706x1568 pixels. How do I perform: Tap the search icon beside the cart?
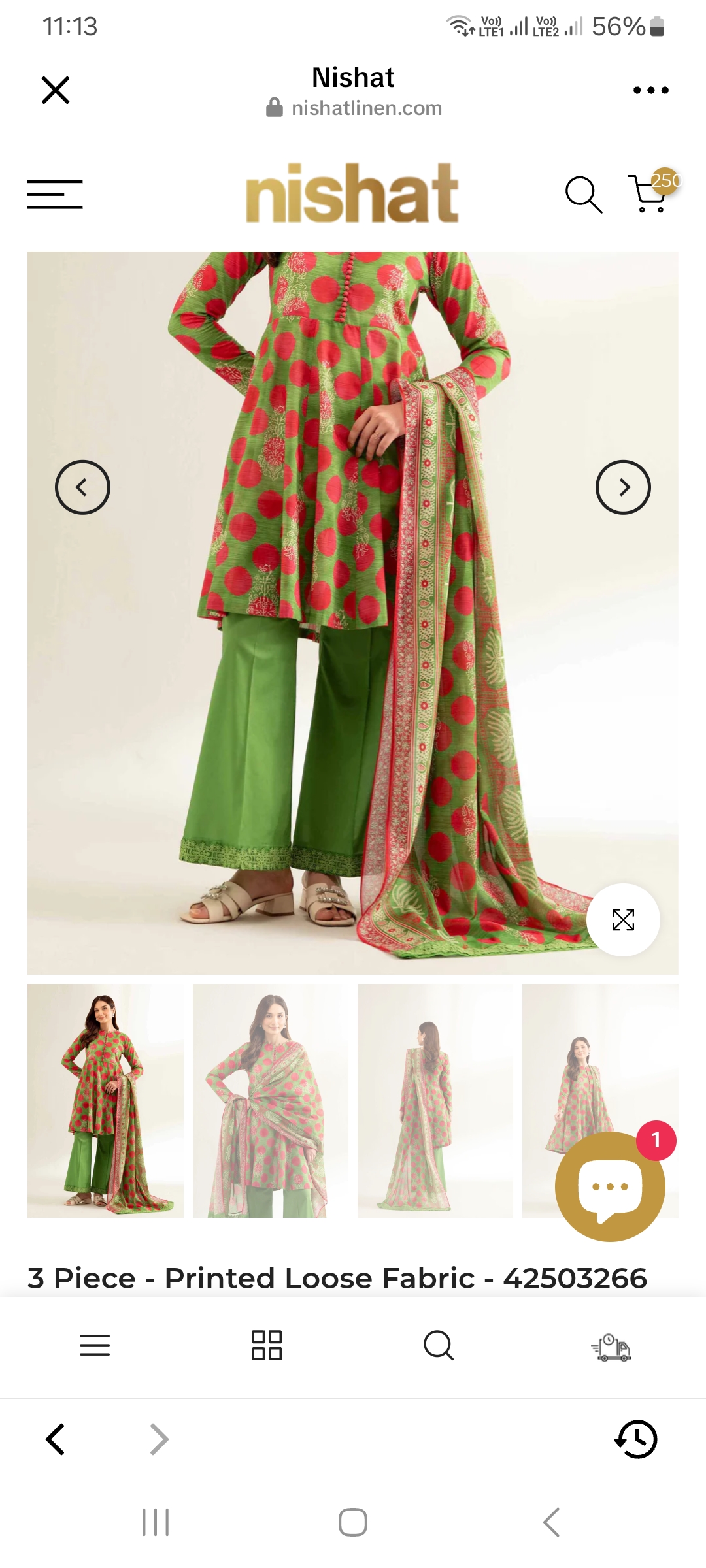[583, 194]
